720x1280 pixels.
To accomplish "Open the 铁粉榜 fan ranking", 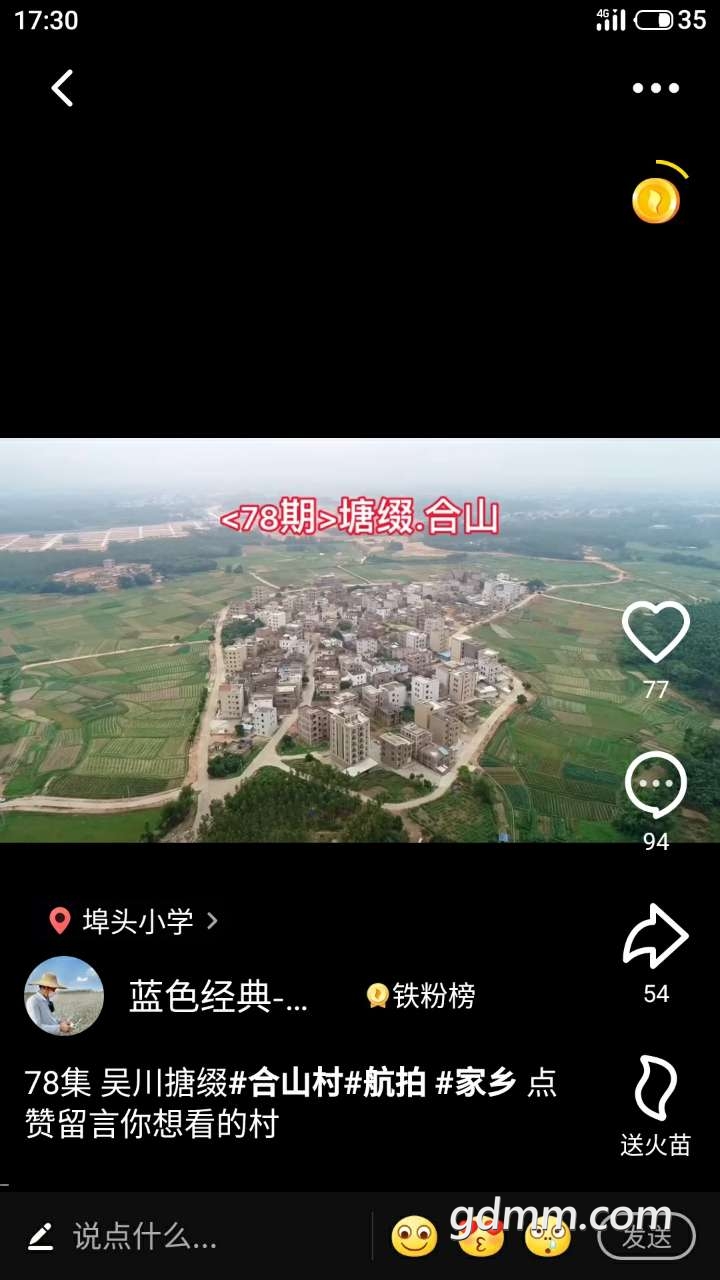I will [422, 996].
